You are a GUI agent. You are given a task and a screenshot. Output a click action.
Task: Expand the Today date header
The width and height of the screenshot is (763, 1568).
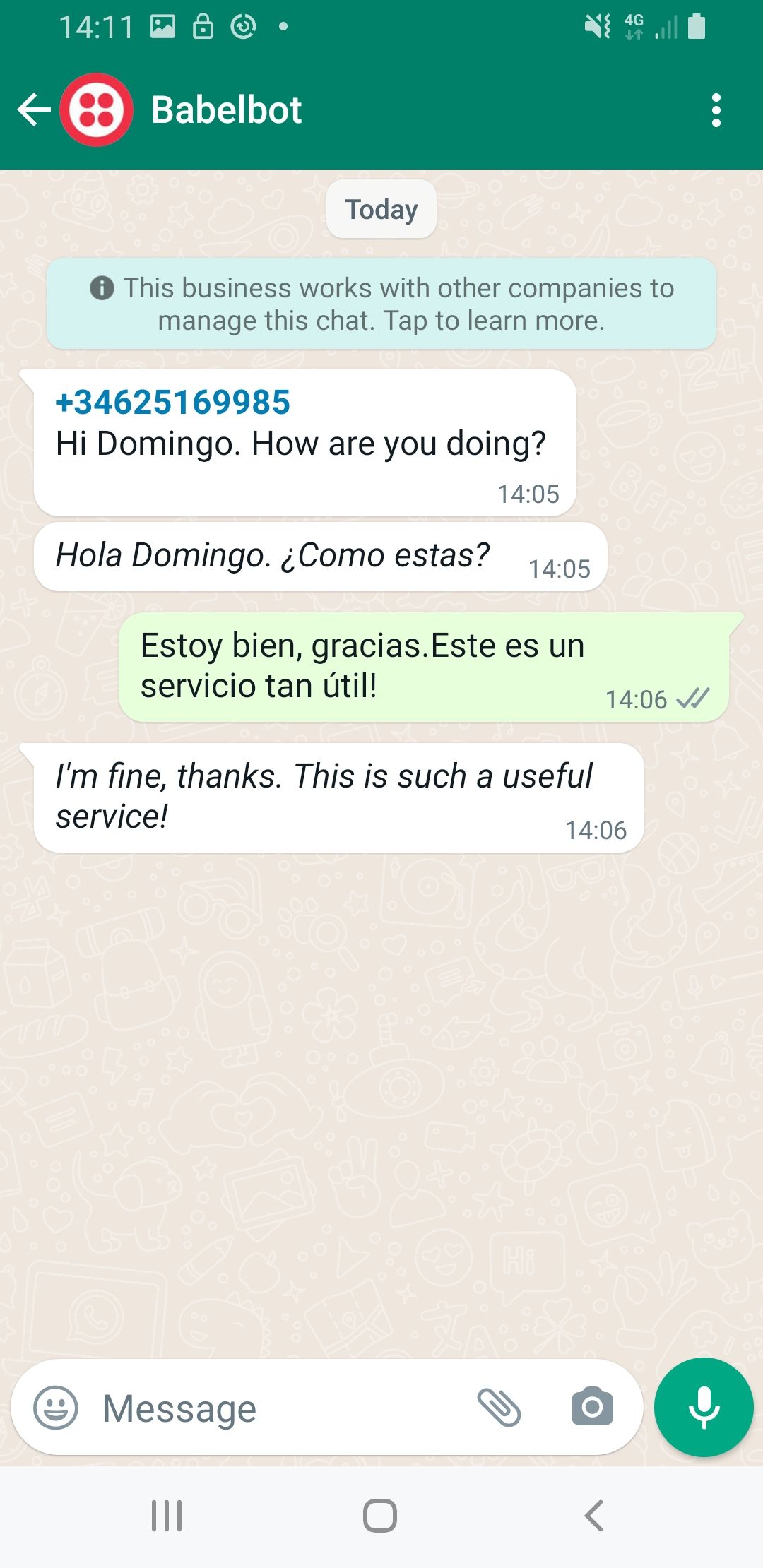pos(380,208)
